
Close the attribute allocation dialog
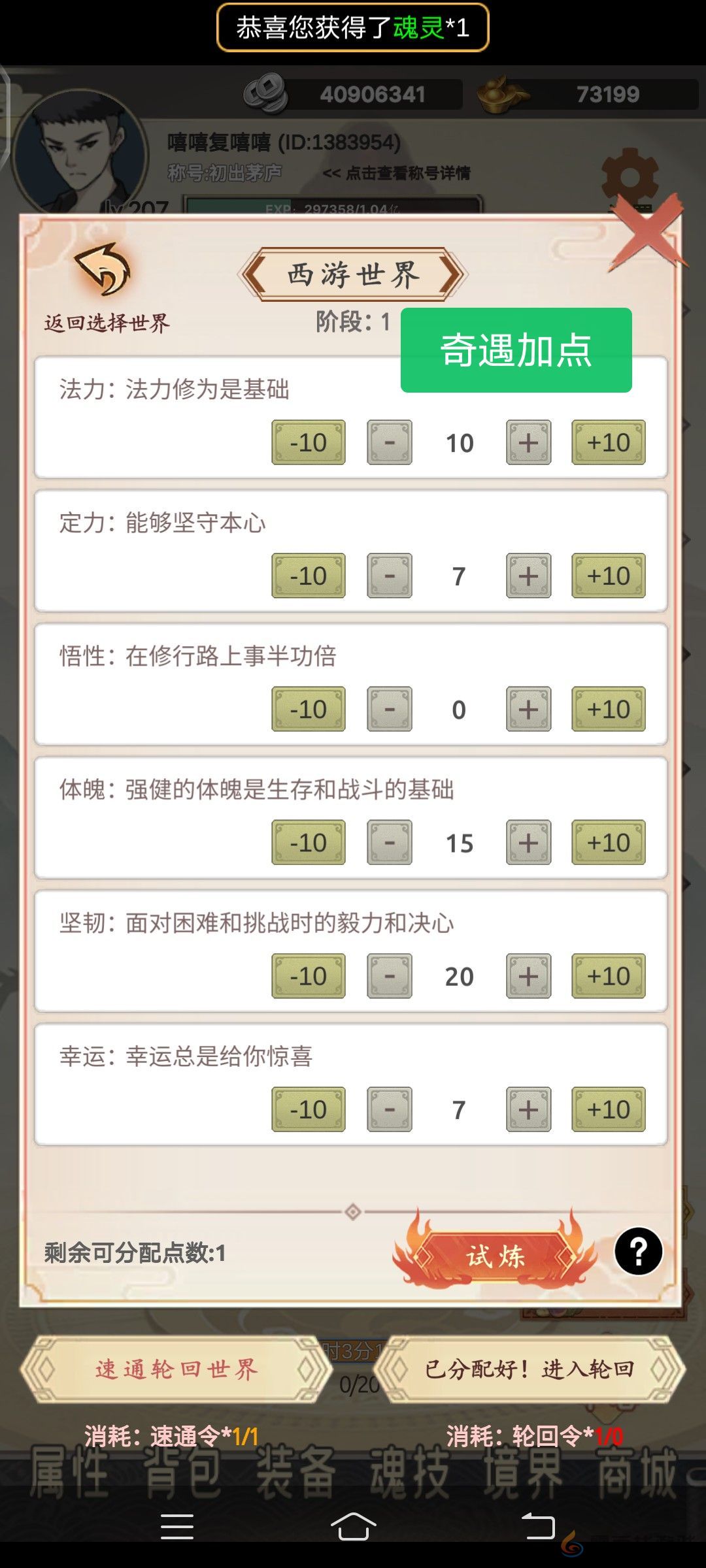[x=647, y=233]
